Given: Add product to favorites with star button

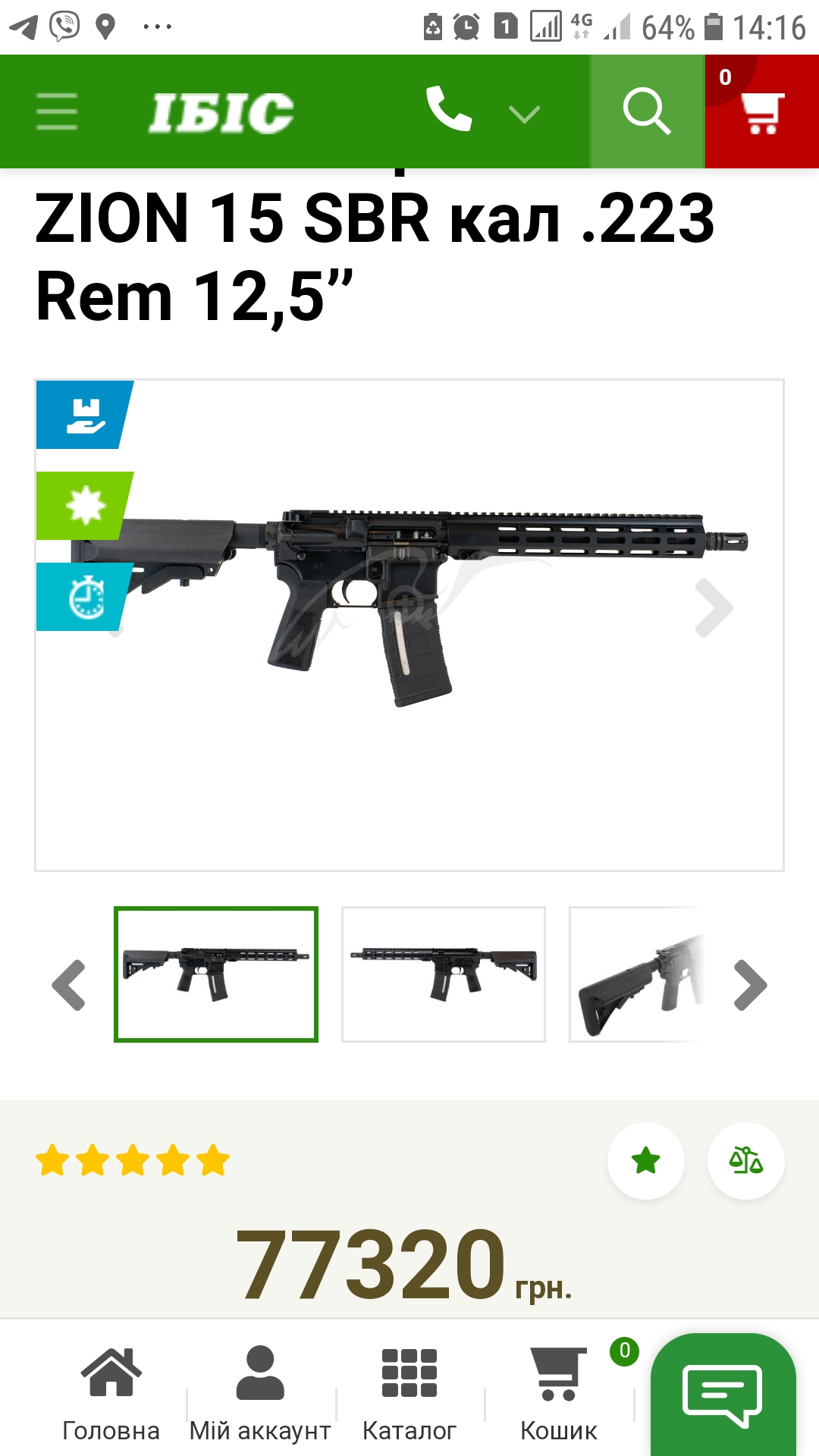Looking at the screenshot, I should [x=646, y=1161].
